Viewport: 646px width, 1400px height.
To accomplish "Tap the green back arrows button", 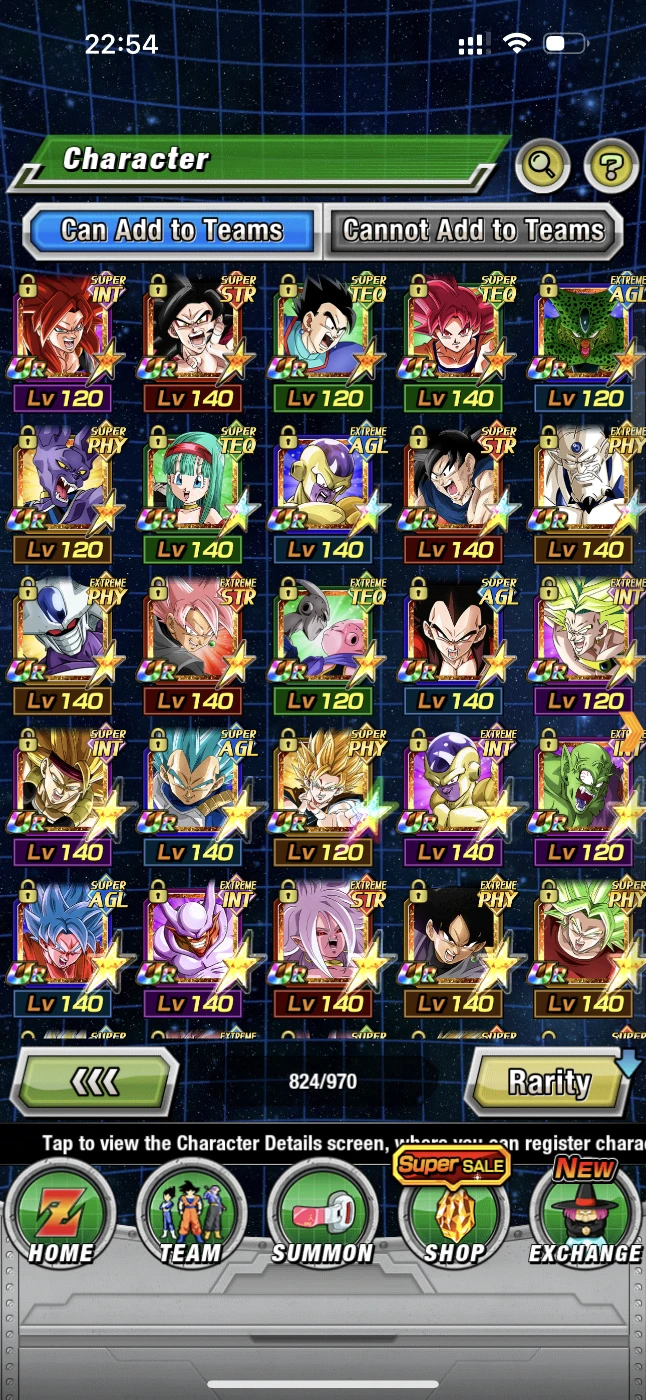I will [95, 1081].
